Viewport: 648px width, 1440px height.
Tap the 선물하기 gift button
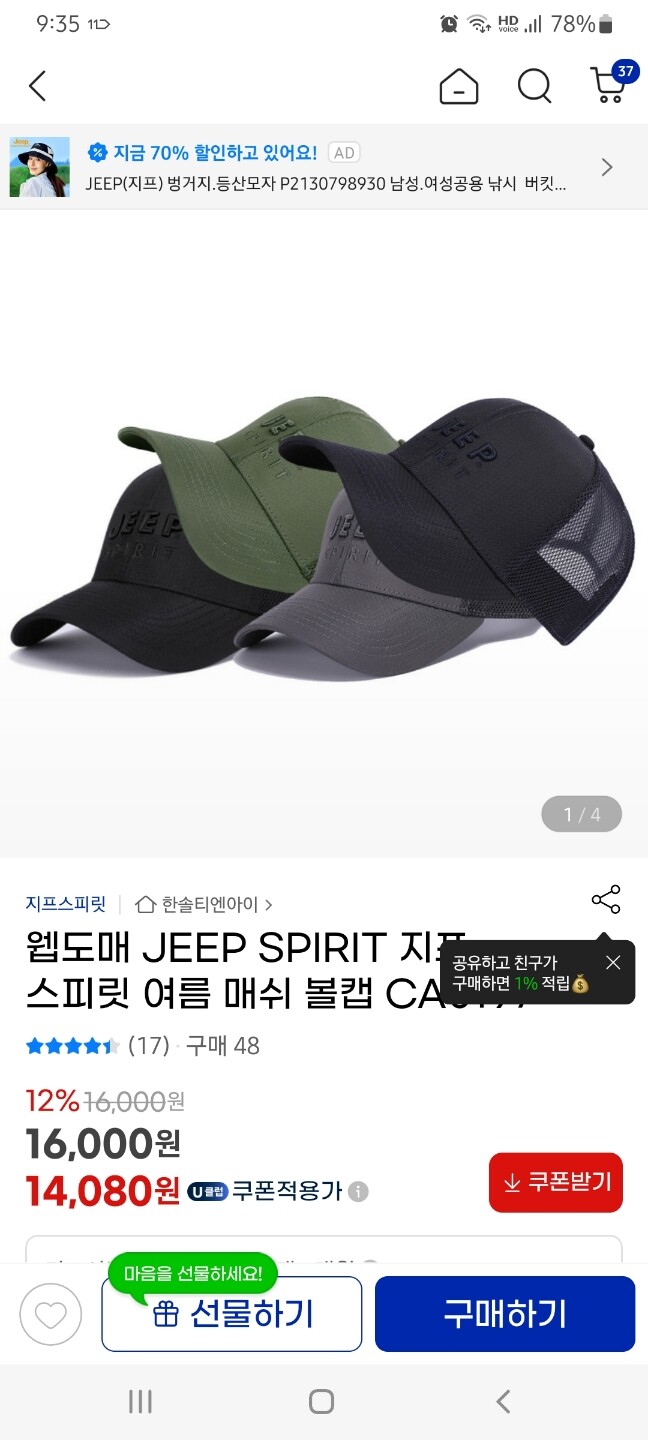pyautogui.click(x=232, y=1314)
